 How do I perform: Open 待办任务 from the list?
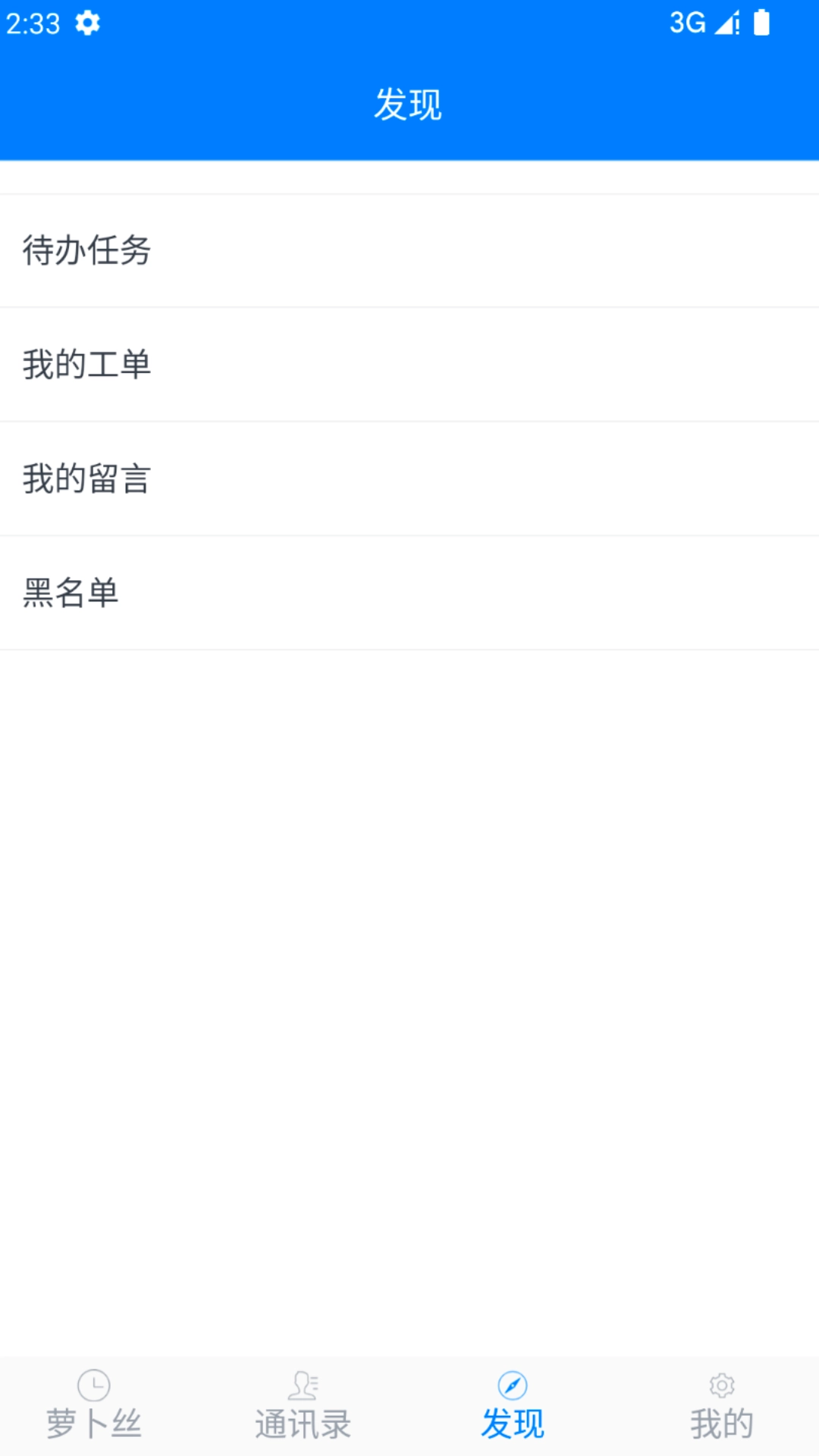[409, 250]
